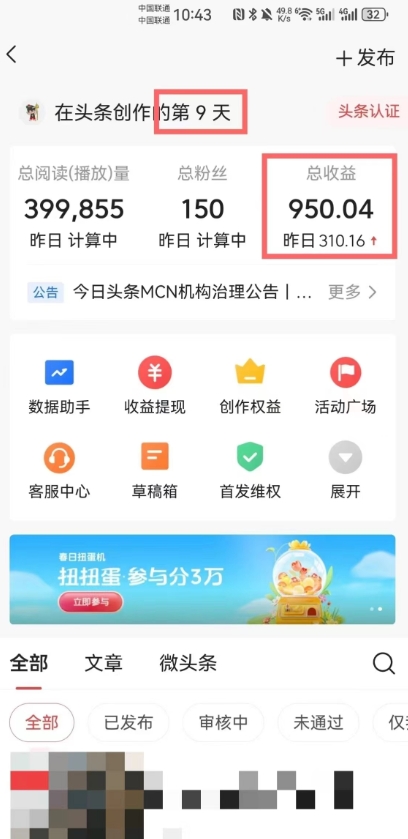Open 客服中心
The height and width of the screenshot is (839, 408).
click(59, 471)
